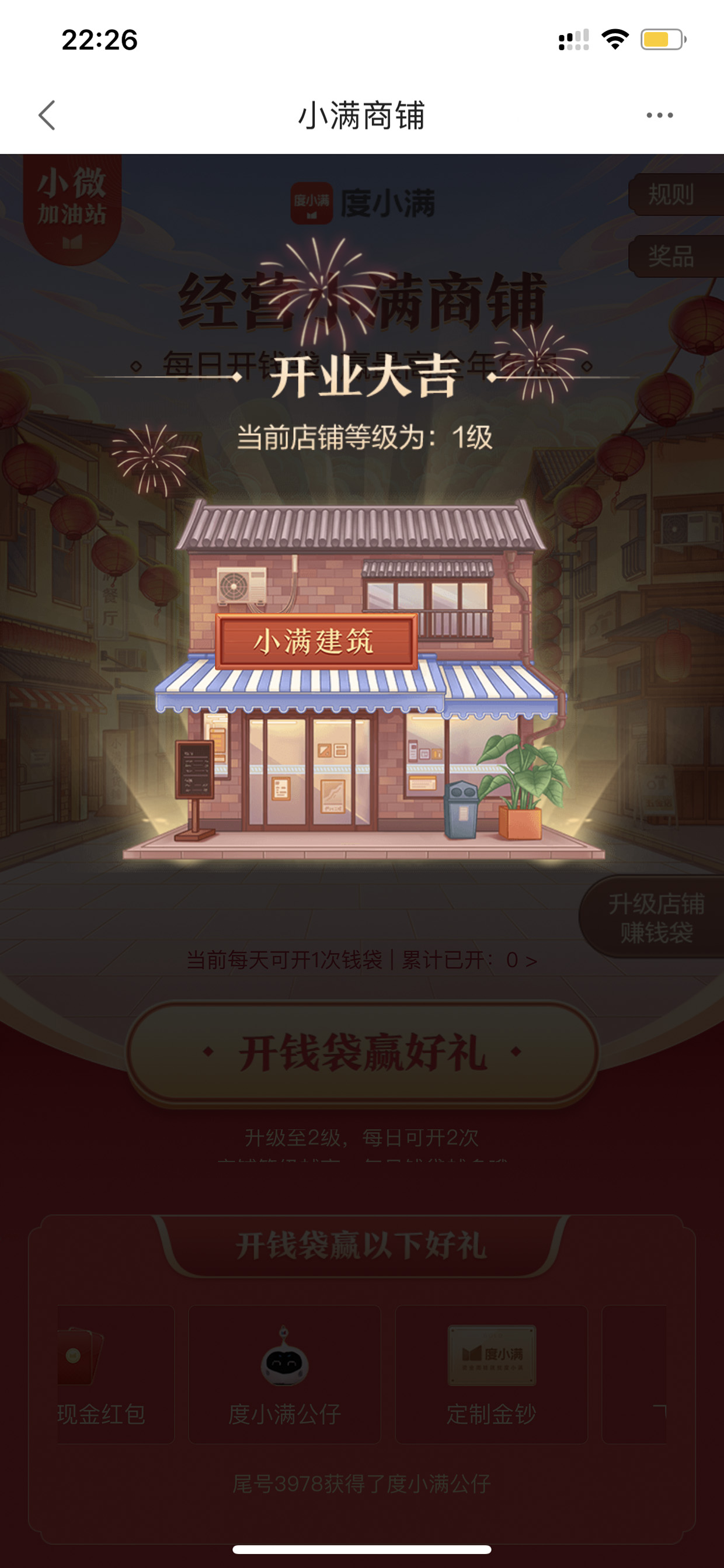Screen dimensions: 724x1568
Task: Open 小微加油站 badge
Action: click(x=72, y=209)
